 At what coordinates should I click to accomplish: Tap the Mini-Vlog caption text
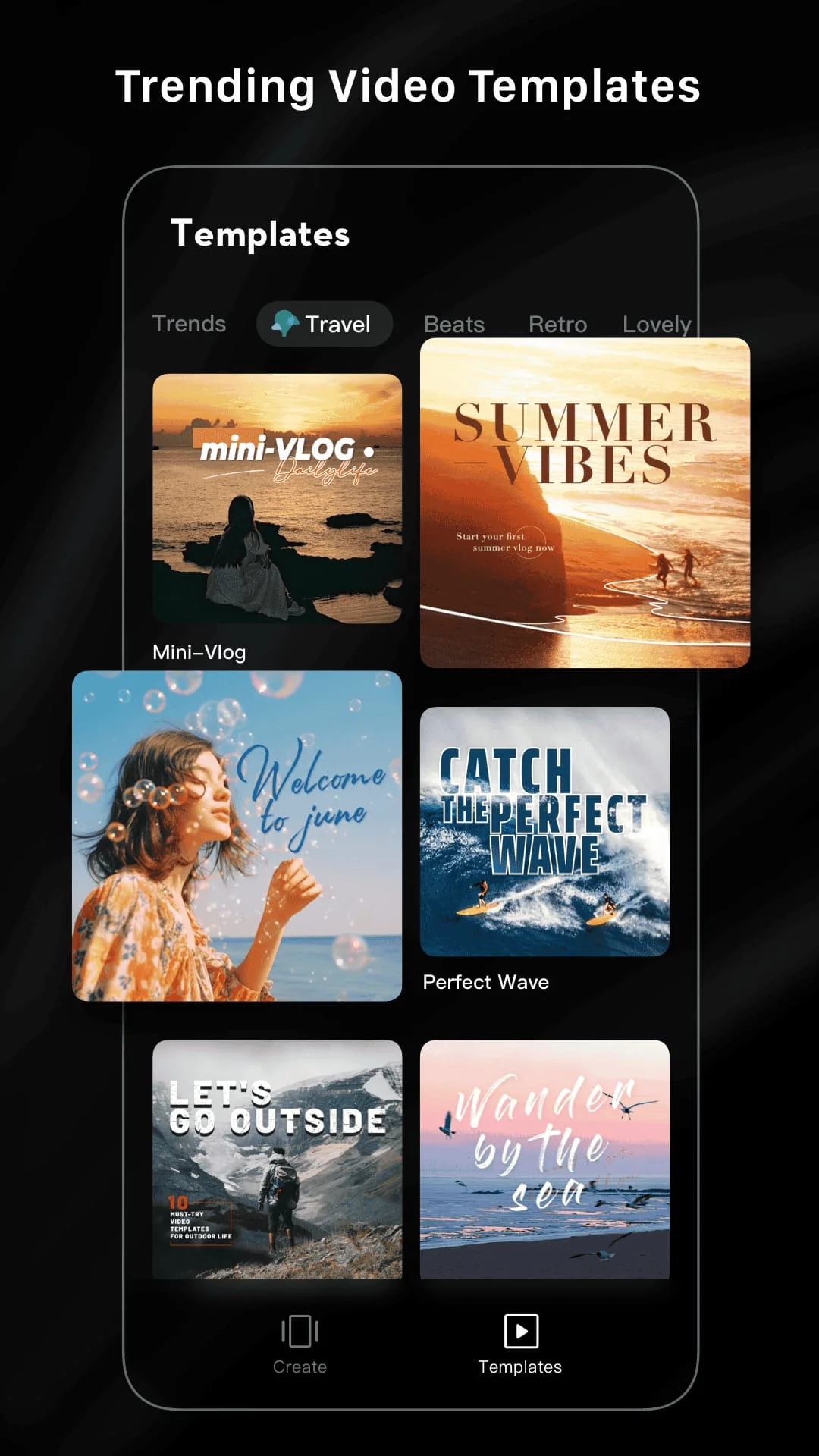point(199,651)
